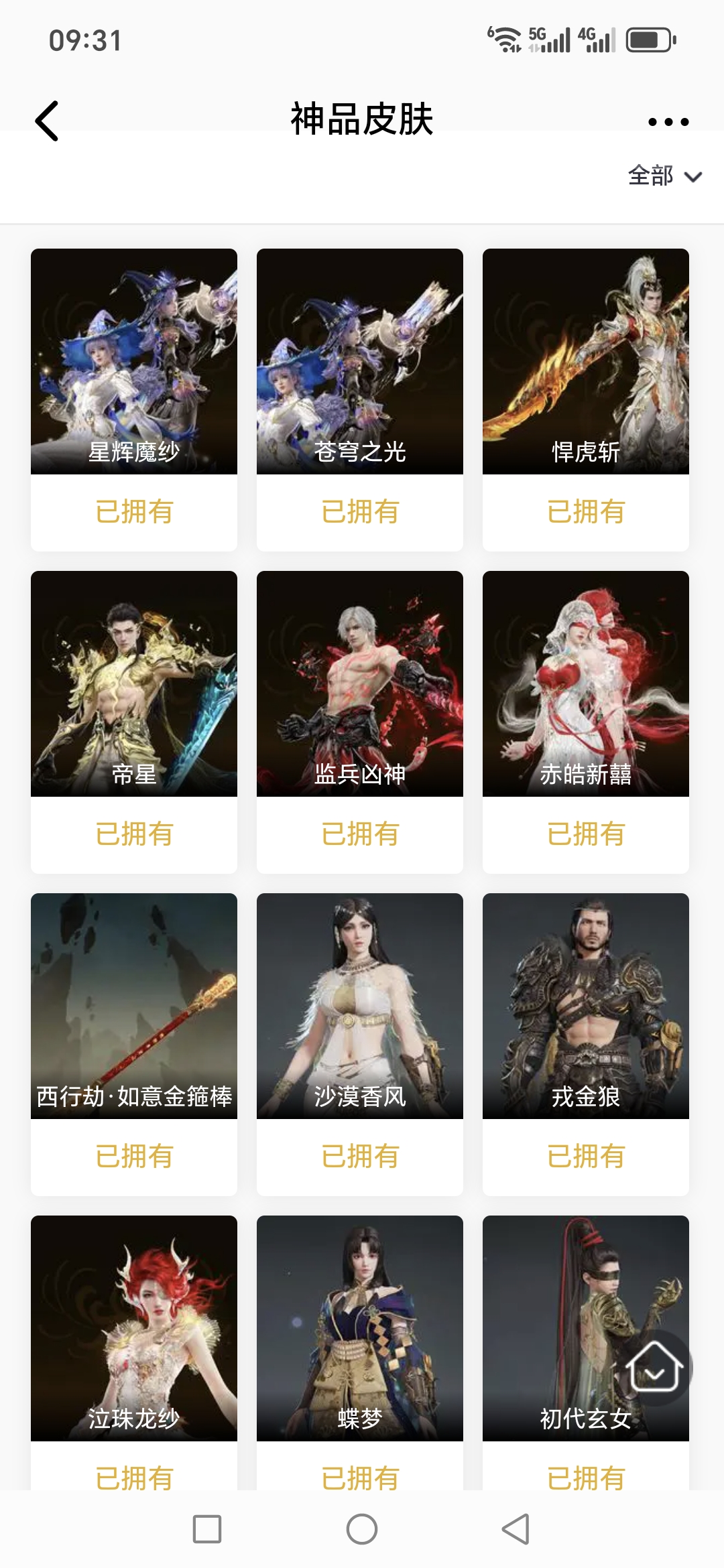The image size is (724, 1568).
Task: Open the 监兵凶神 skin card
Action: (360, 683)
